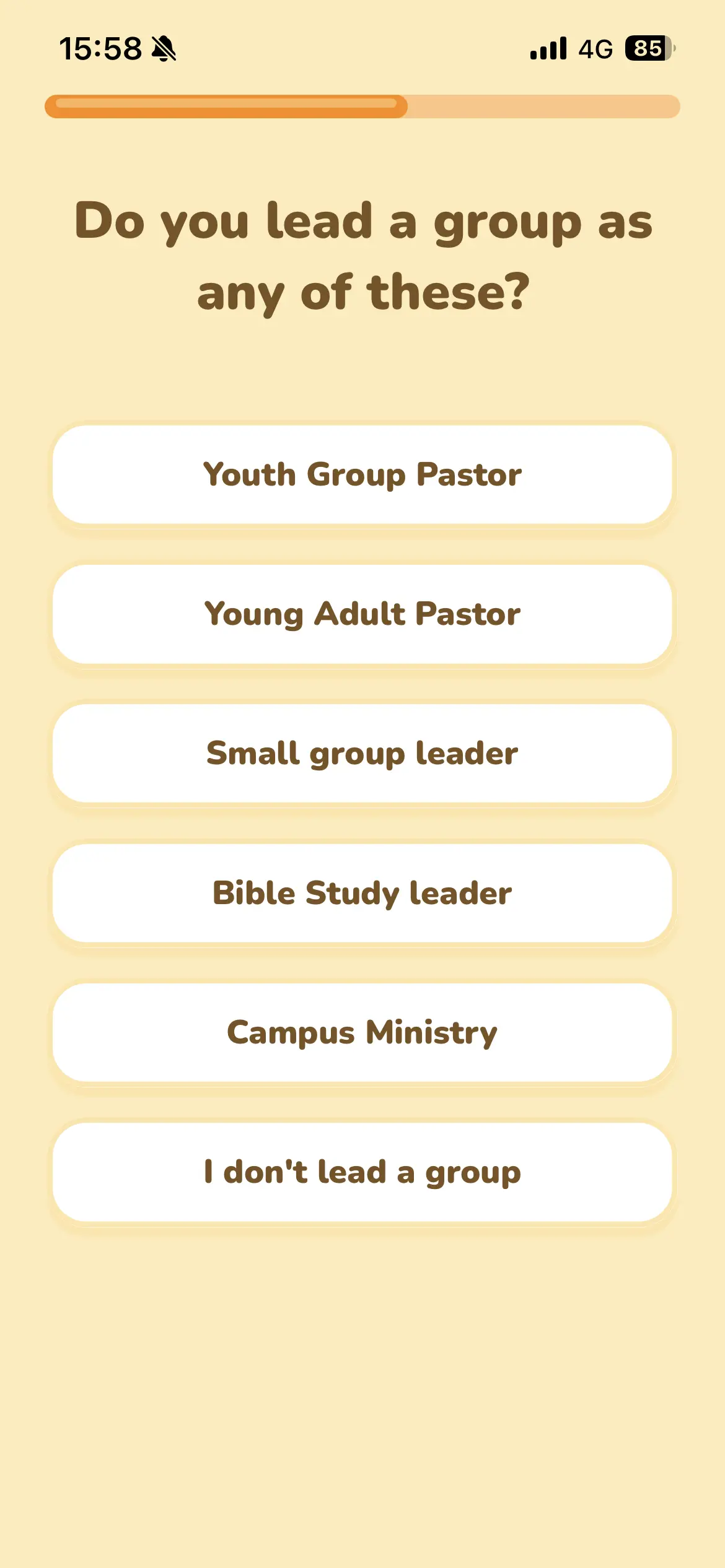Select the Youth Group Pastor option
Viewport: 725px width, 1568px height.
[362, 474]
